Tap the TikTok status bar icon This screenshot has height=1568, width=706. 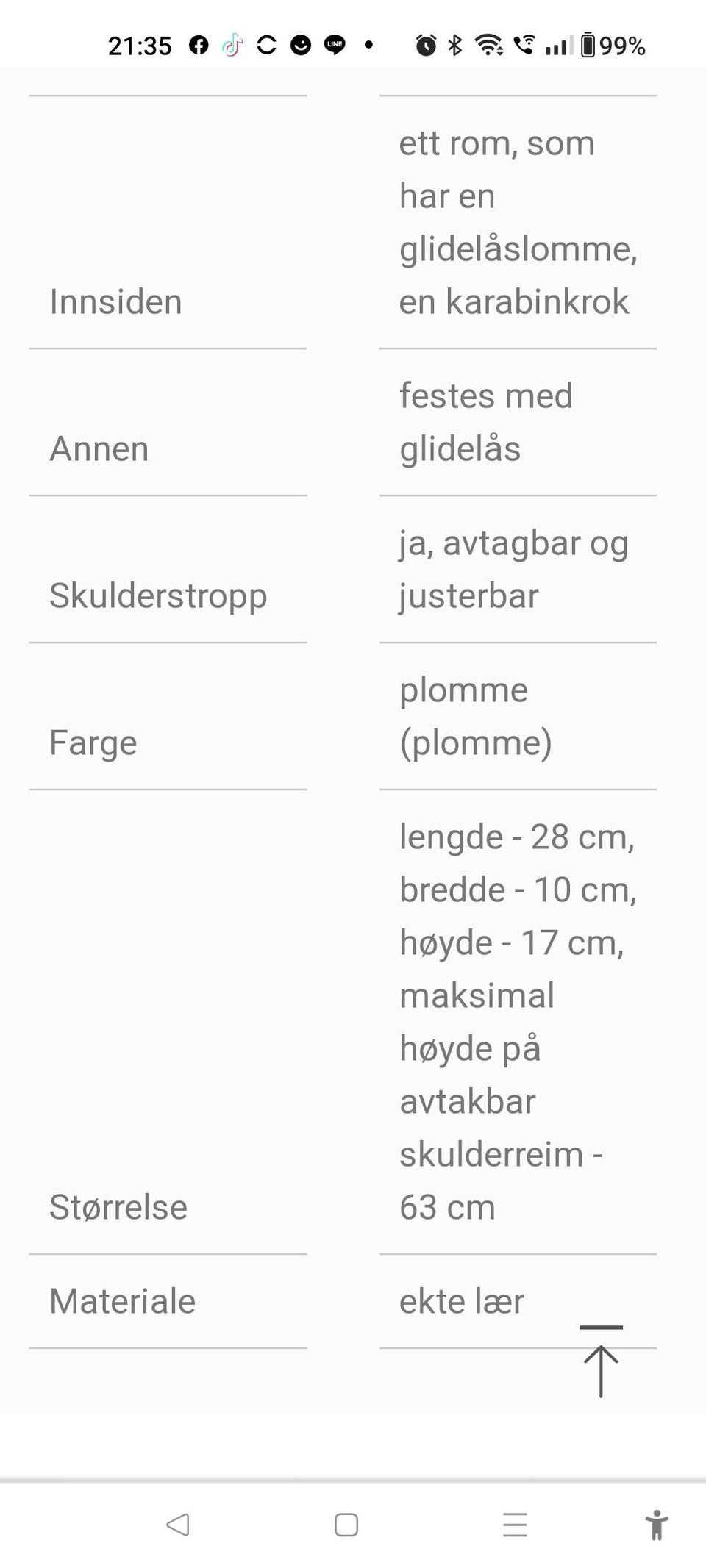(x=231, y=45)
